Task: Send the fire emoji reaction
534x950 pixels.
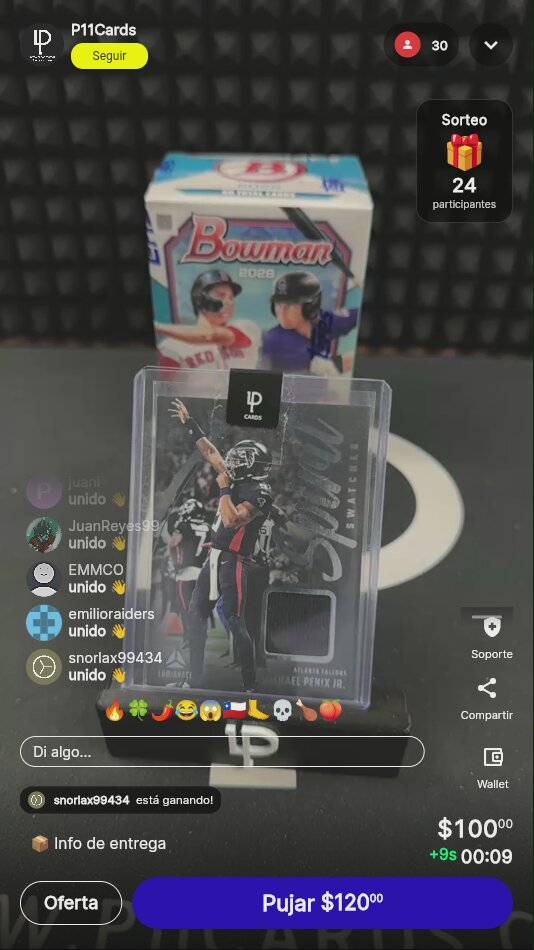Action: 115,710
